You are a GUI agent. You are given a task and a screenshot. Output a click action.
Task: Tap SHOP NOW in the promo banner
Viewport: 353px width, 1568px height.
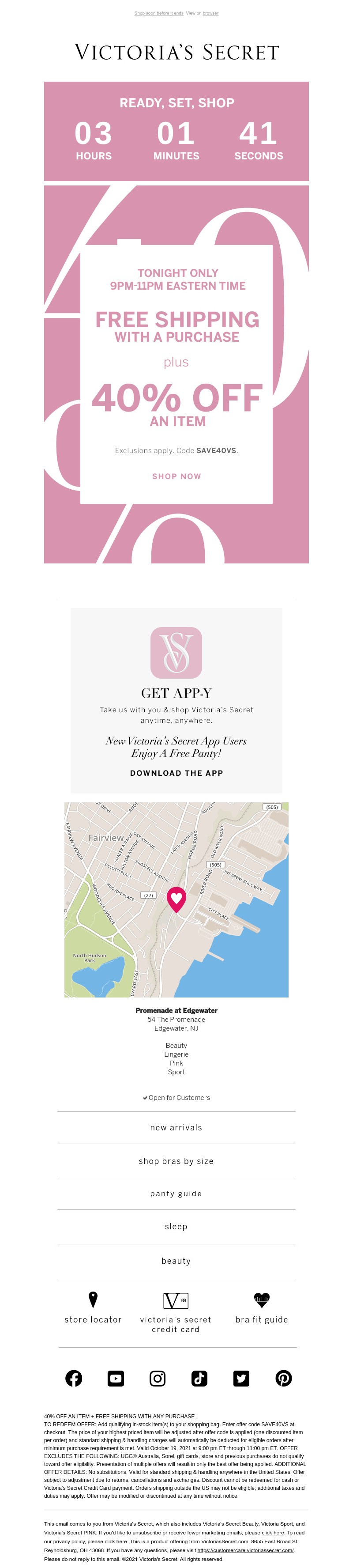[176, 476]
